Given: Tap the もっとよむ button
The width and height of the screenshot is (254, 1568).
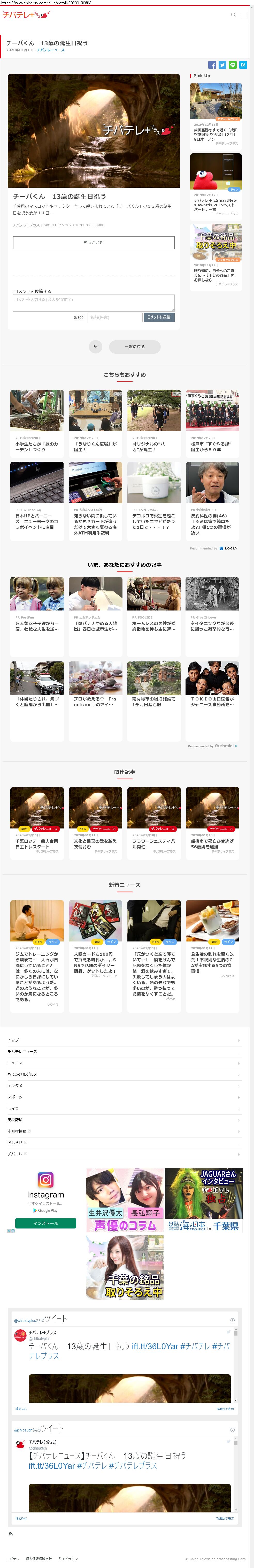Looking at the screenshot, I should [94, 242].
